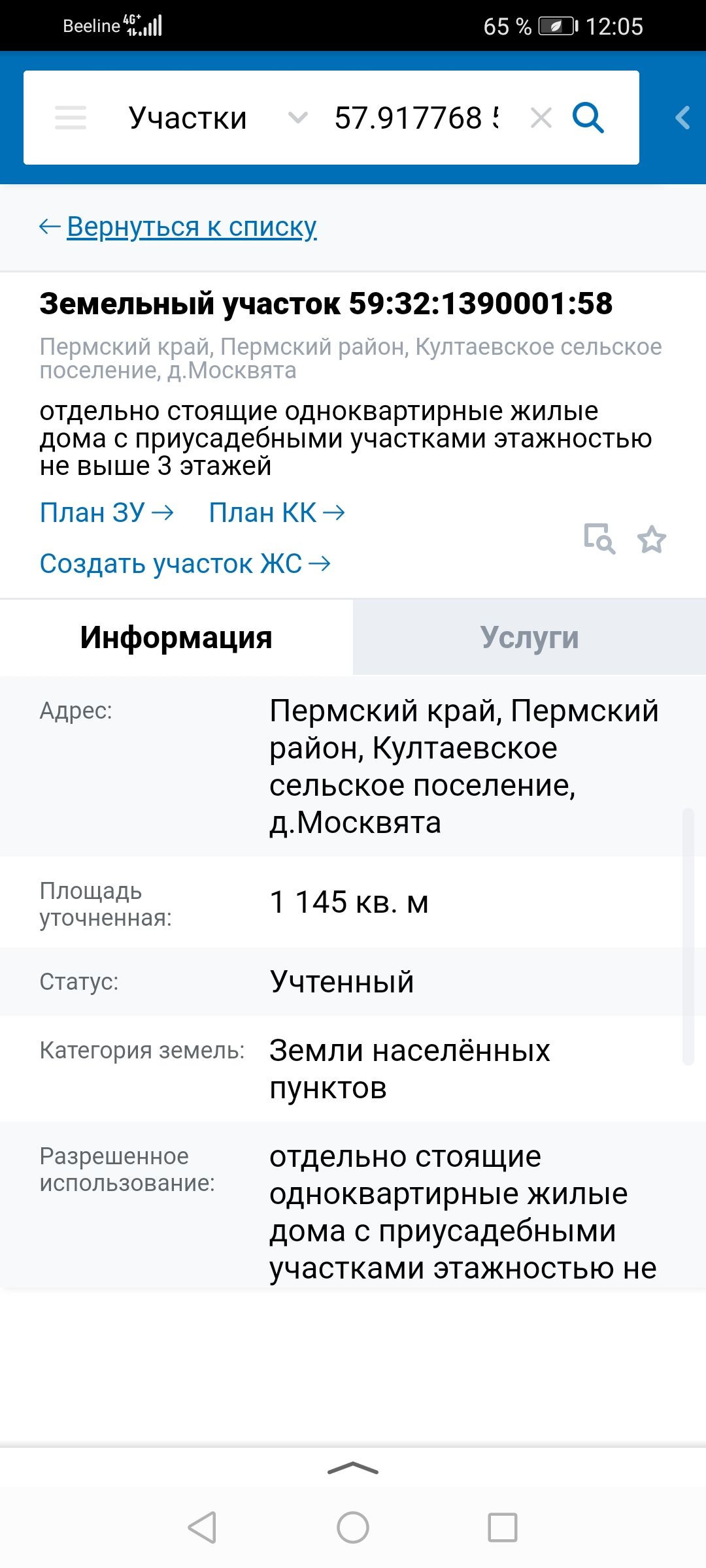Screen dimensions: 706x1568
Task: Tap the system back button
Action: click(202, 1527)
